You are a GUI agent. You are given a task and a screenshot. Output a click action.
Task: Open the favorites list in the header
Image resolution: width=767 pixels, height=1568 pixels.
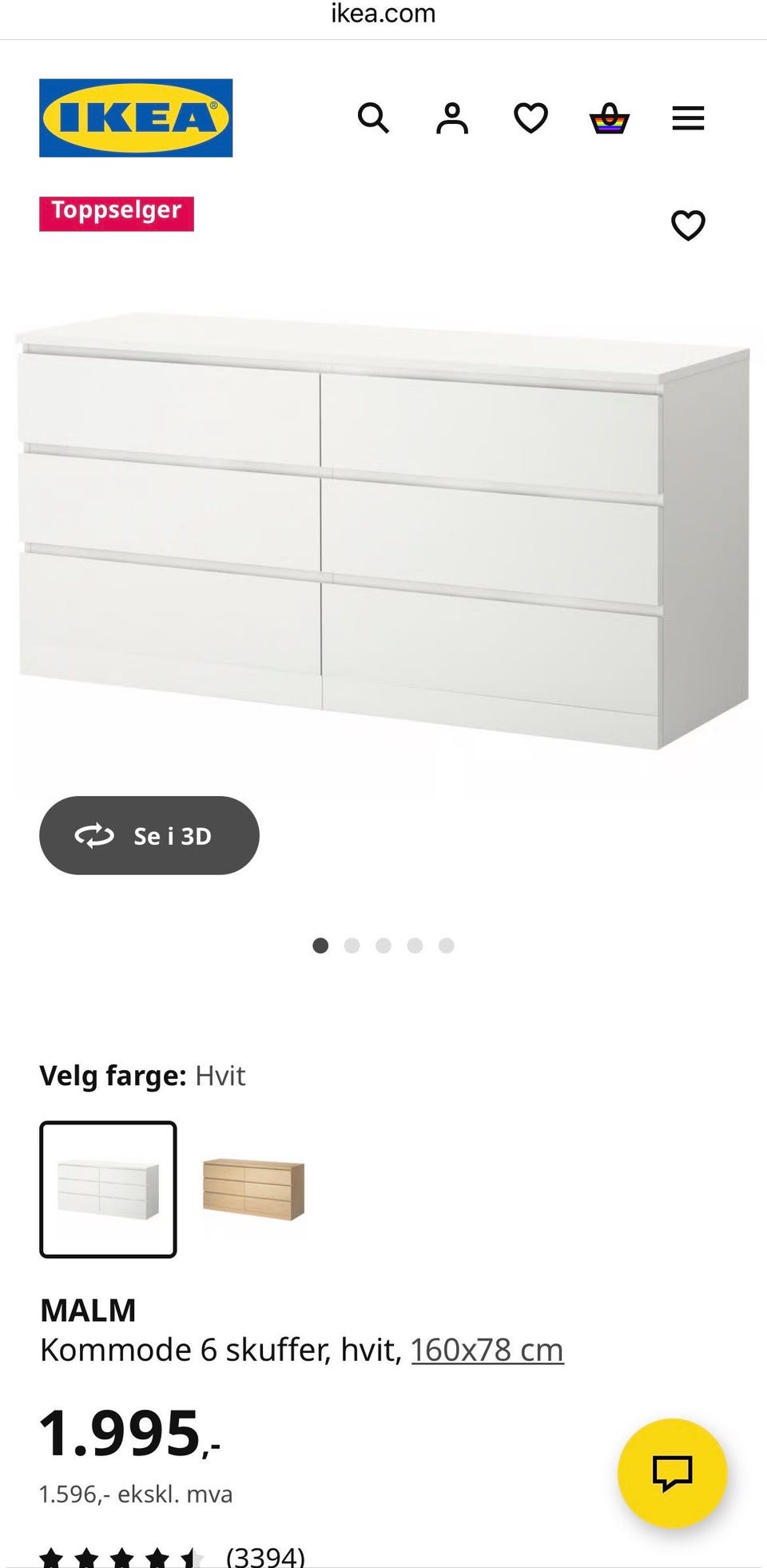point(531,118)
